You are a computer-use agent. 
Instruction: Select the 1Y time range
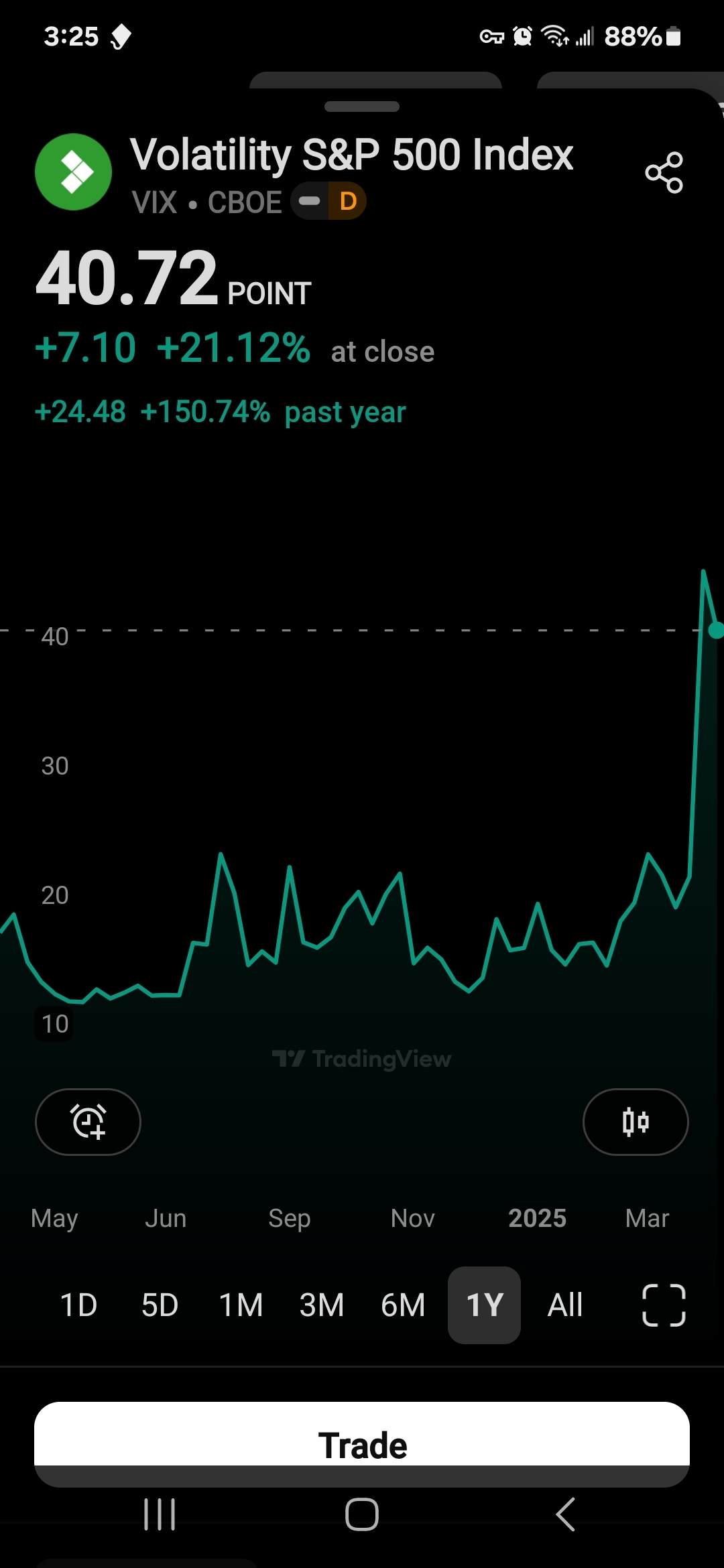(484, 1305)
